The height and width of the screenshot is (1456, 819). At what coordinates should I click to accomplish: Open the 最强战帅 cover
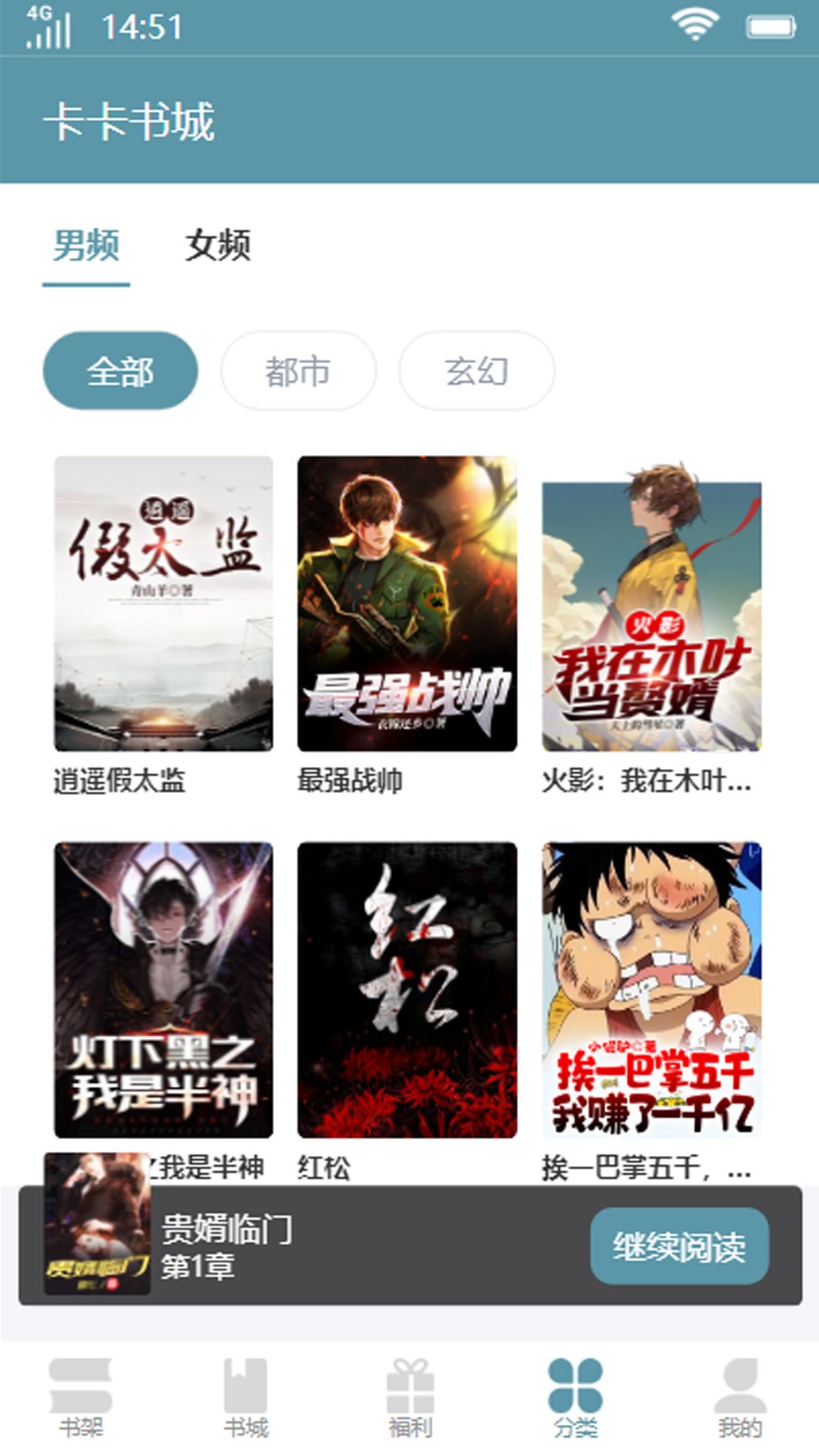click(405, 601)
